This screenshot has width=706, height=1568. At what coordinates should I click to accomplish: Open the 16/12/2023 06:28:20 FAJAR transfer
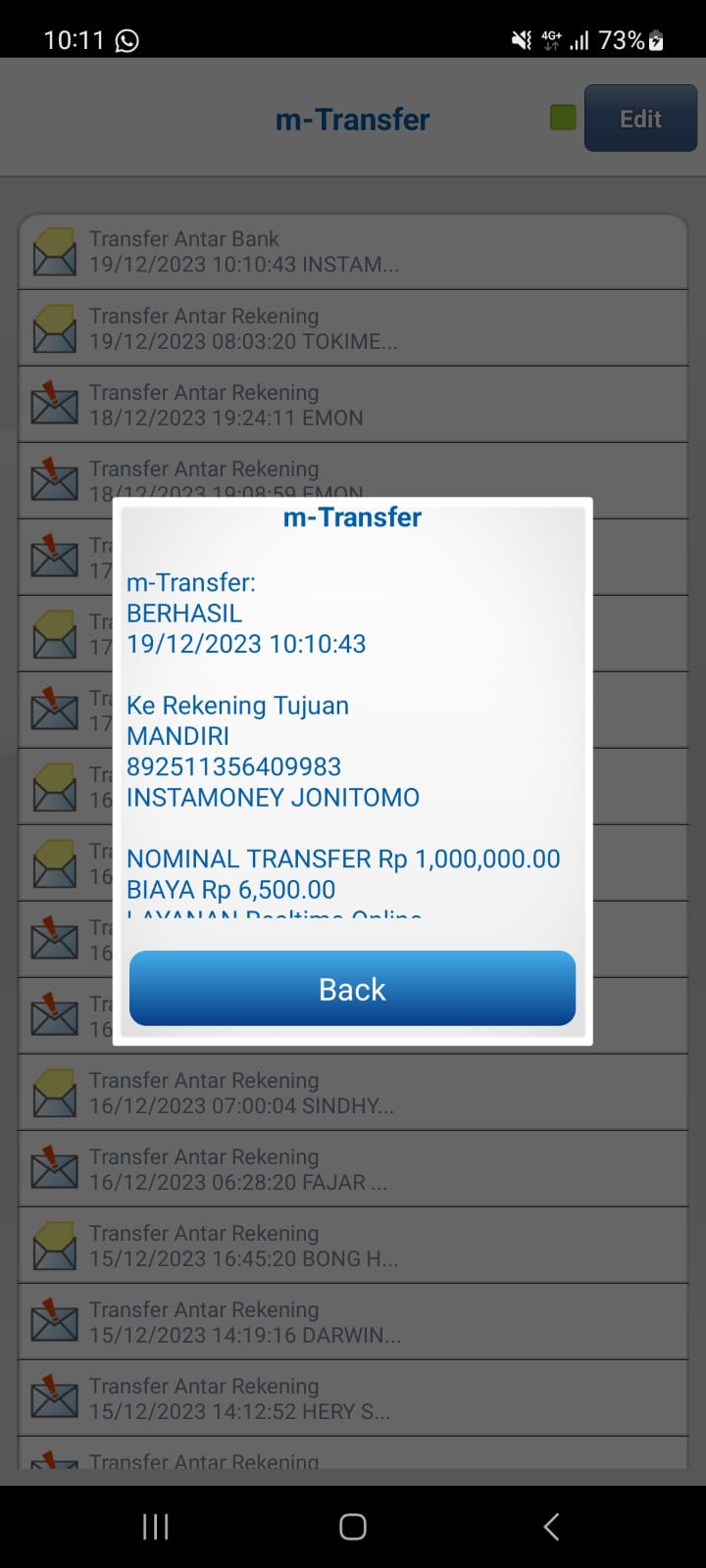353,1169
